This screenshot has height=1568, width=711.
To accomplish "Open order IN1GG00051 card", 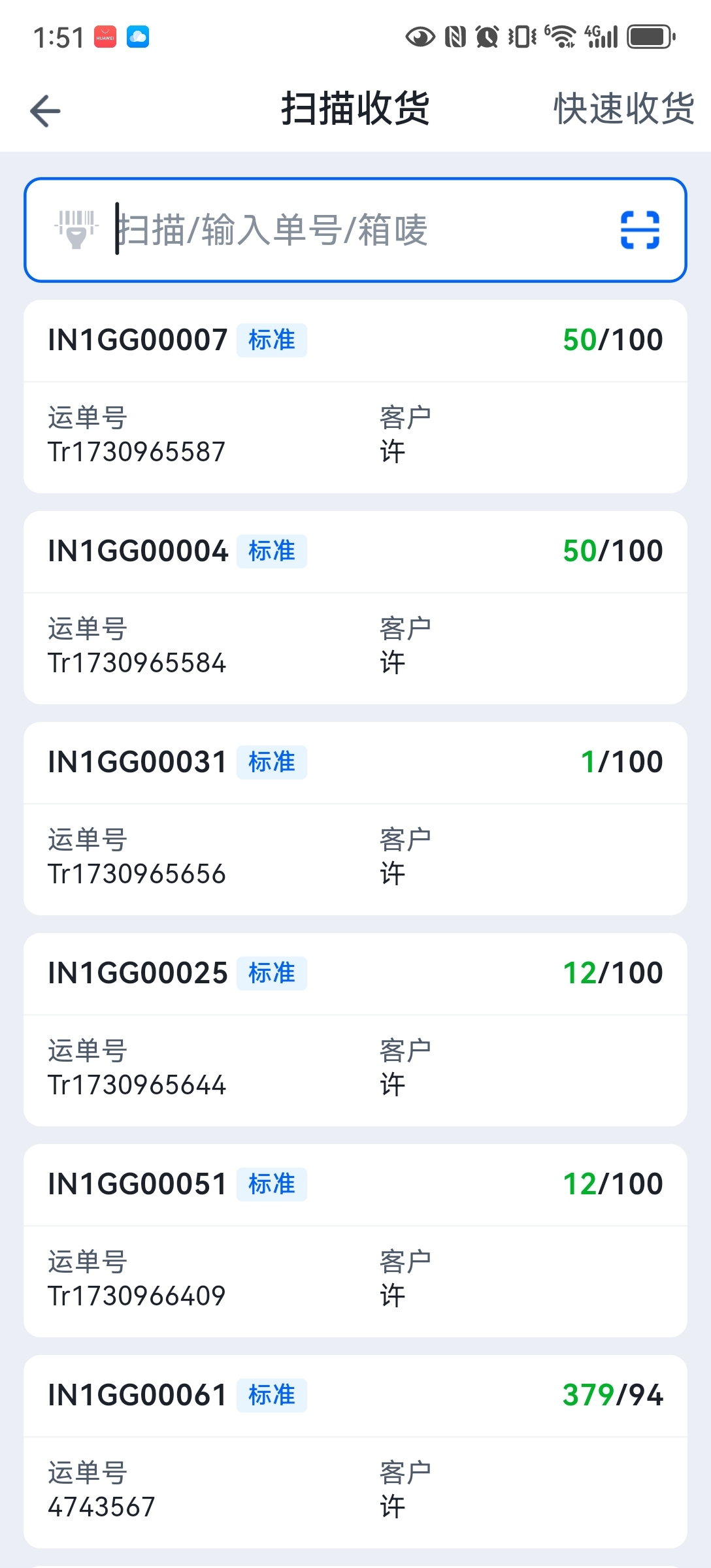I will coord(355,1241).
